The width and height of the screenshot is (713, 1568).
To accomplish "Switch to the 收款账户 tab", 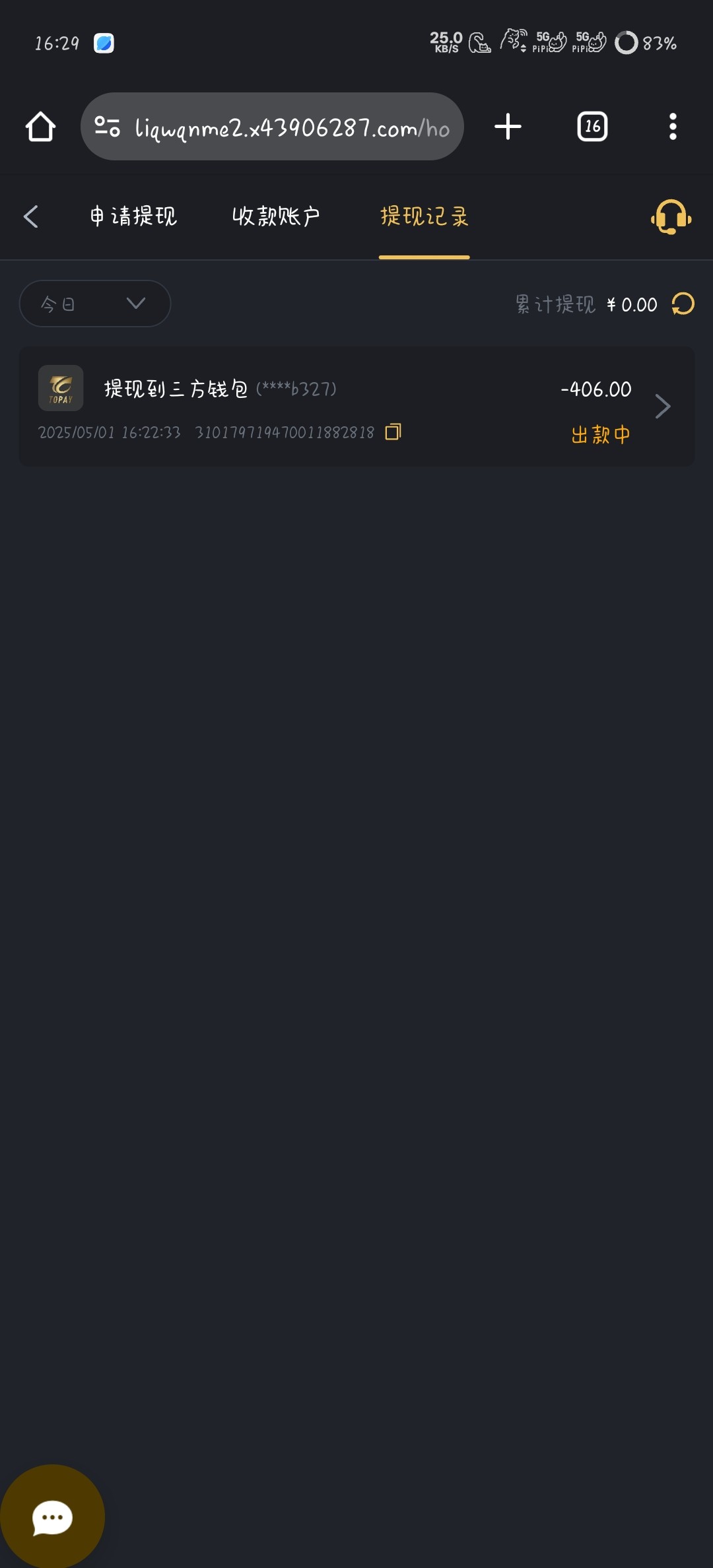I will click(x=276, y=216).
